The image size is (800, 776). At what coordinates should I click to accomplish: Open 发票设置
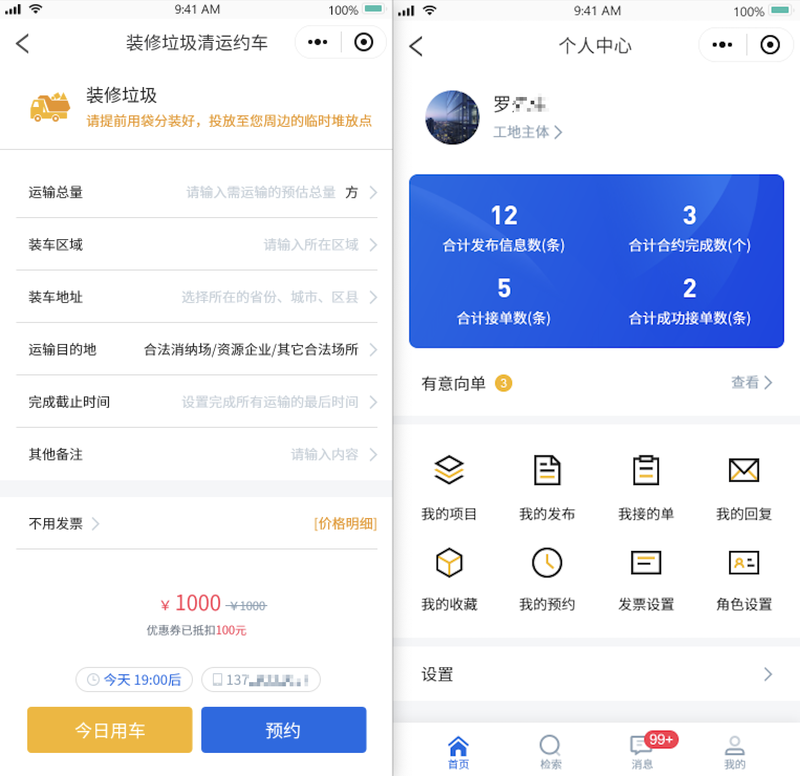646,577
